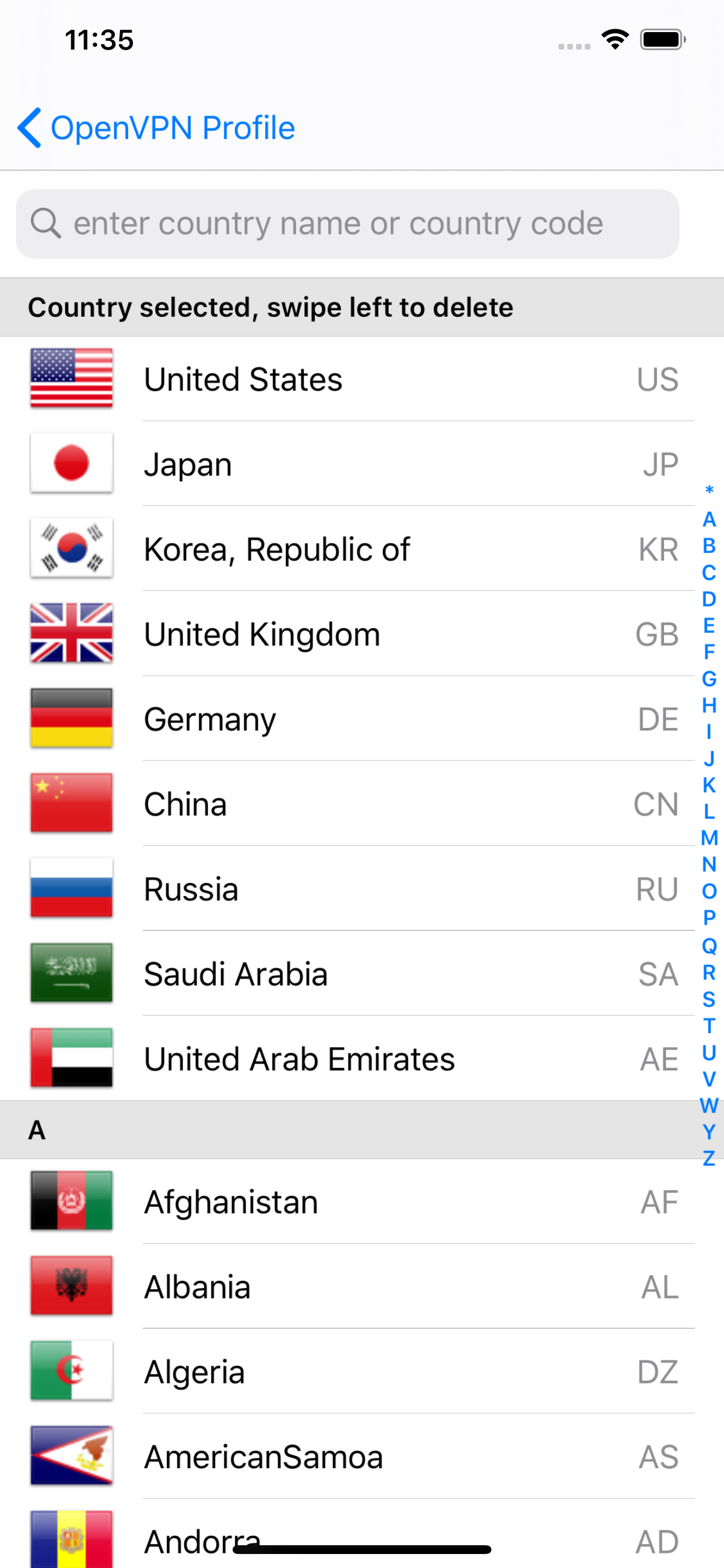Tap the asterisk at top of index
Image resolution: width=724 pixels, height=1568 pixels.
point(708,490)
